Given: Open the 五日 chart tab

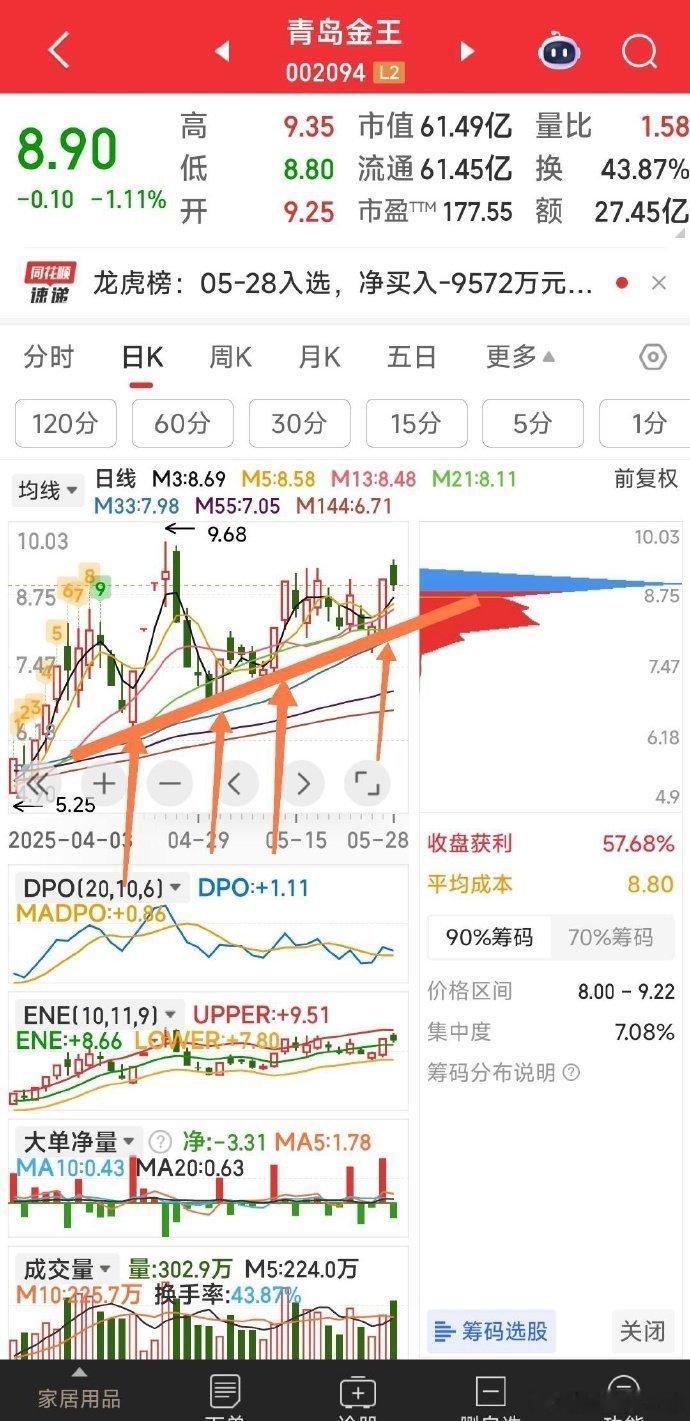Looking at the screenshot, I should coord(412,357).
